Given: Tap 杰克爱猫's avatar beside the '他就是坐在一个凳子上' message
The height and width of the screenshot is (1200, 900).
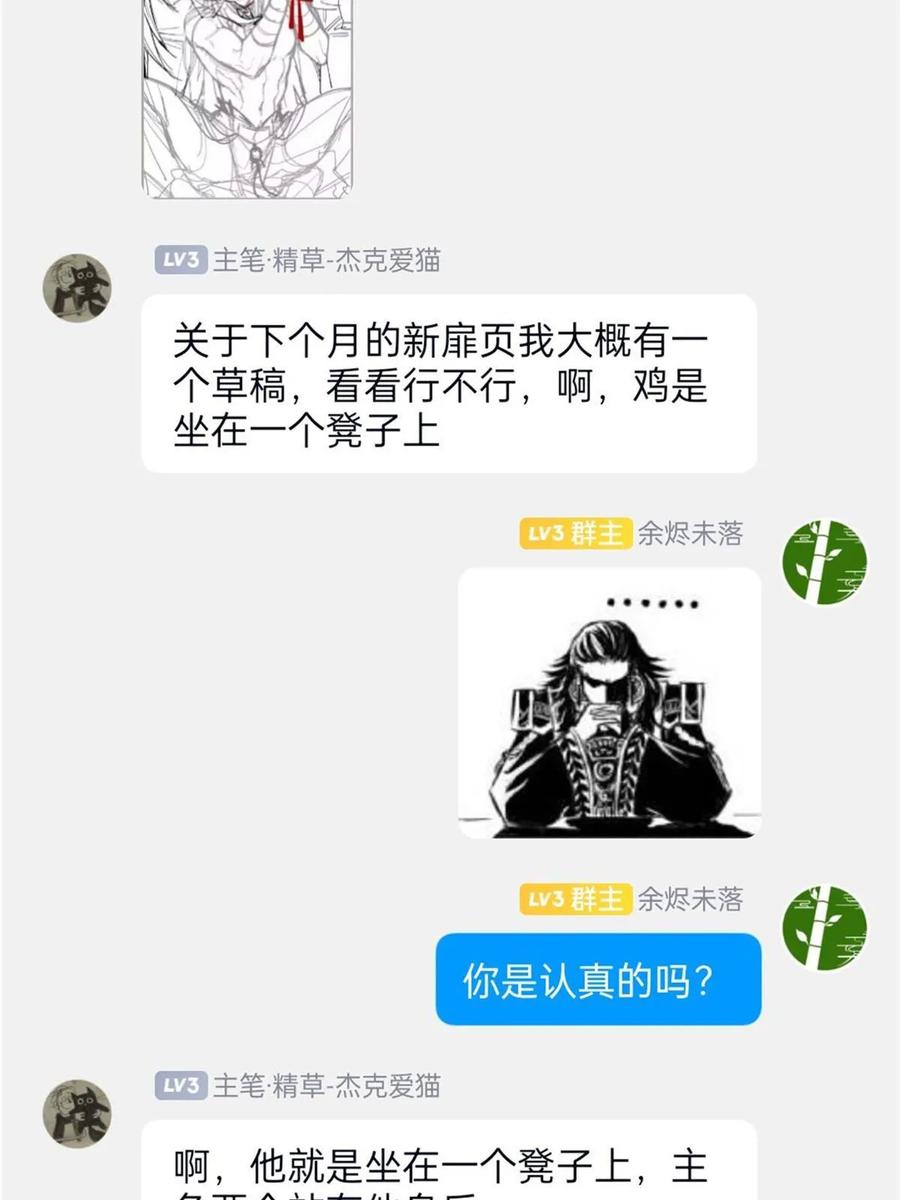Looking at the screenshot, I should [x=77, y=1113].
